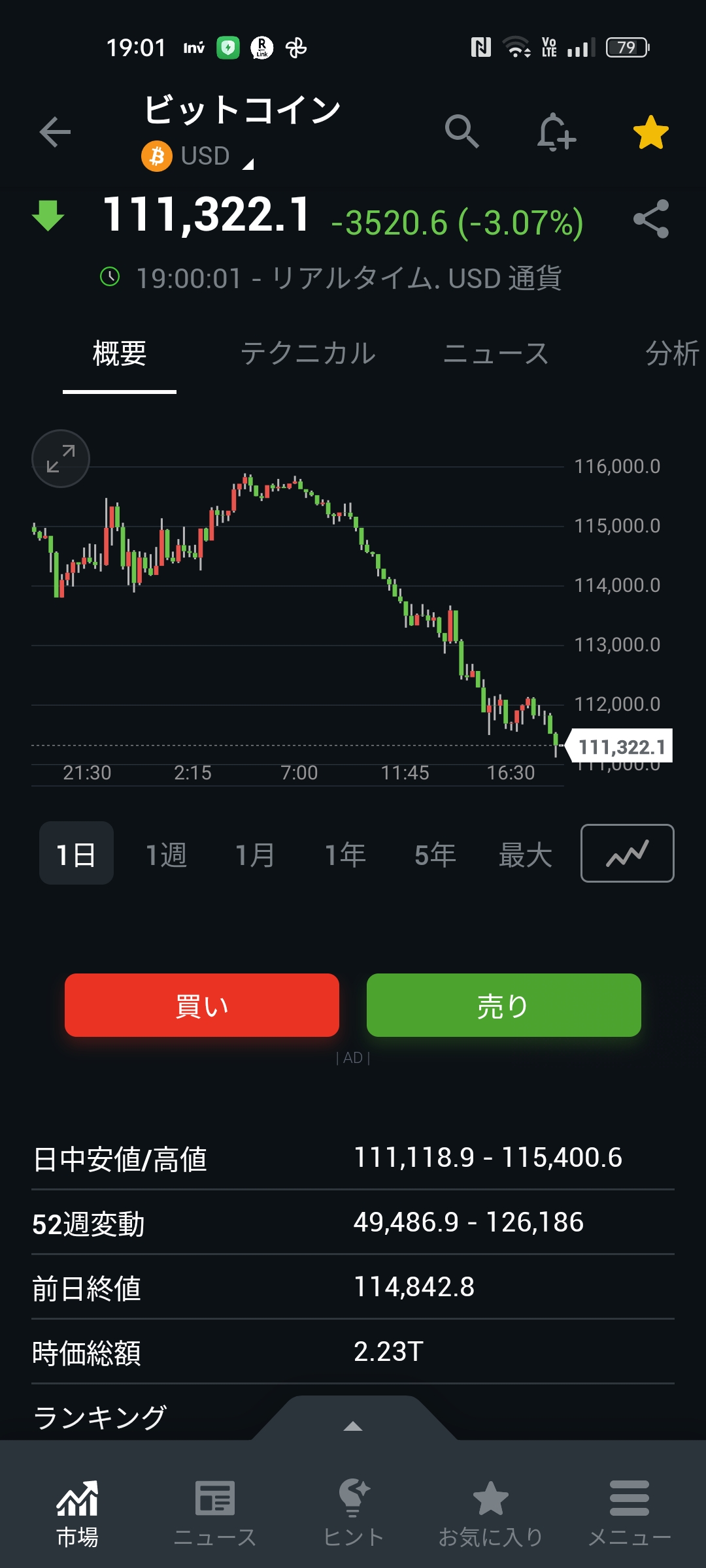Open the USD currency dropdown

click(x=206, y=157)
